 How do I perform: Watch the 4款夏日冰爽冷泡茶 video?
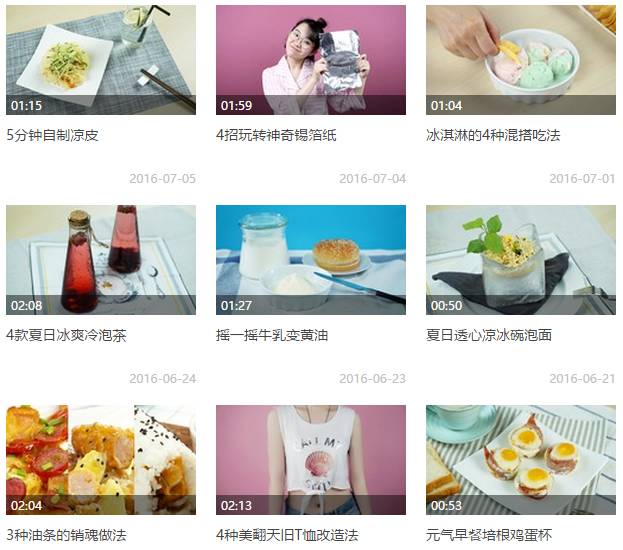point(101,260)
